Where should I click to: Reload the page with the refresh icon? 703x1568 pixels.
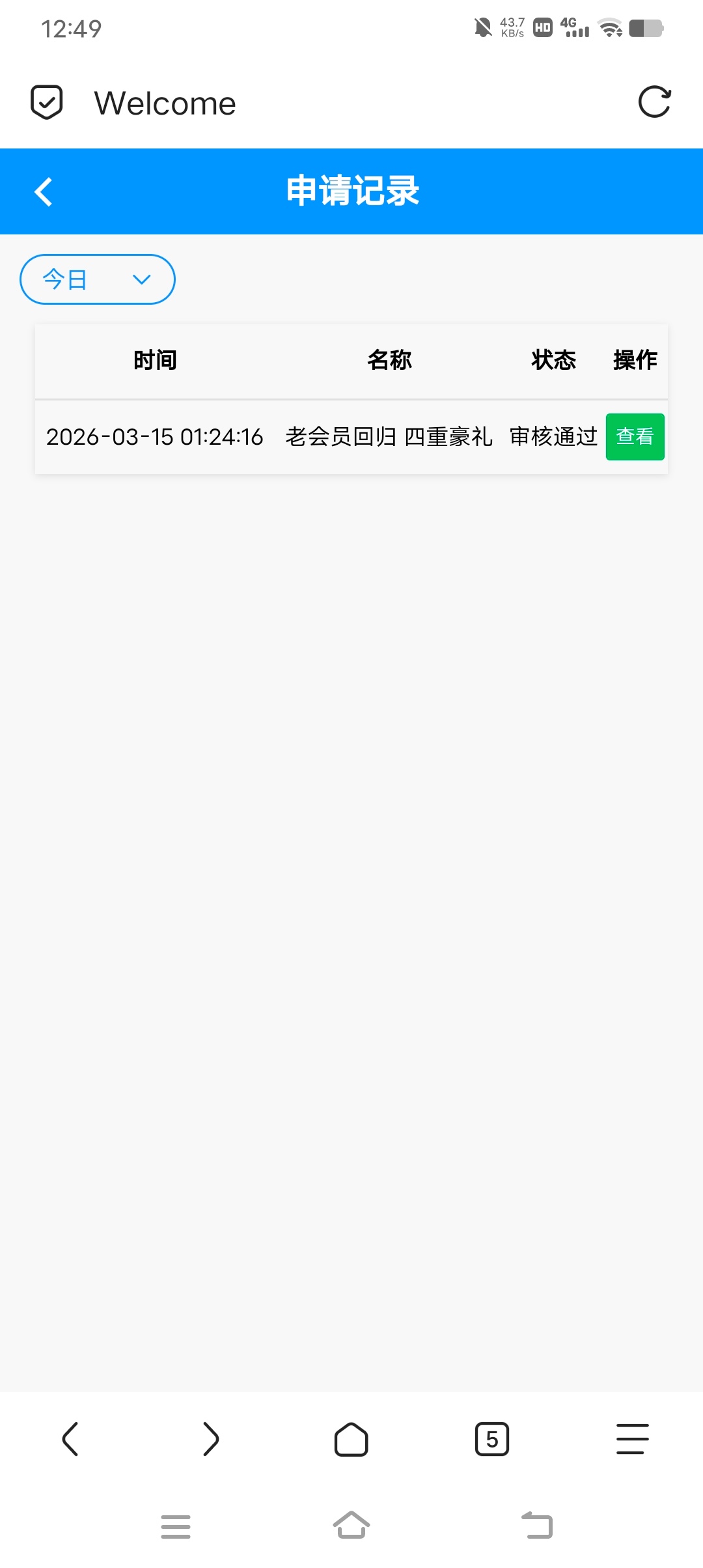tap(654, 102)
